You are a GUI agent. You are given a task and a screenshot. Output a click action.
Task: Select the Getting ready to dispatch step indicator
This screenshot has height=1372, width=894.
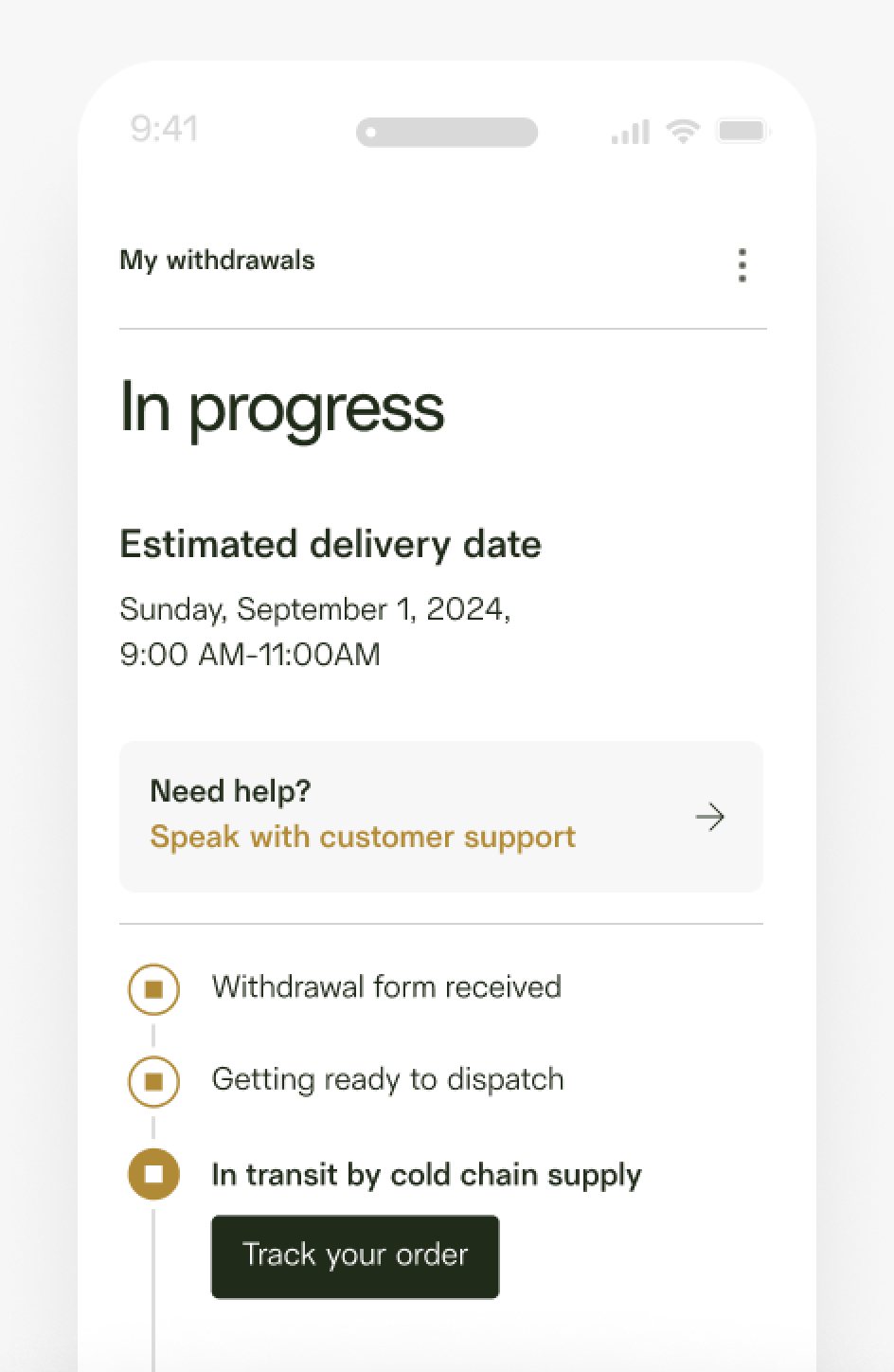click(x=152, y=1080)
